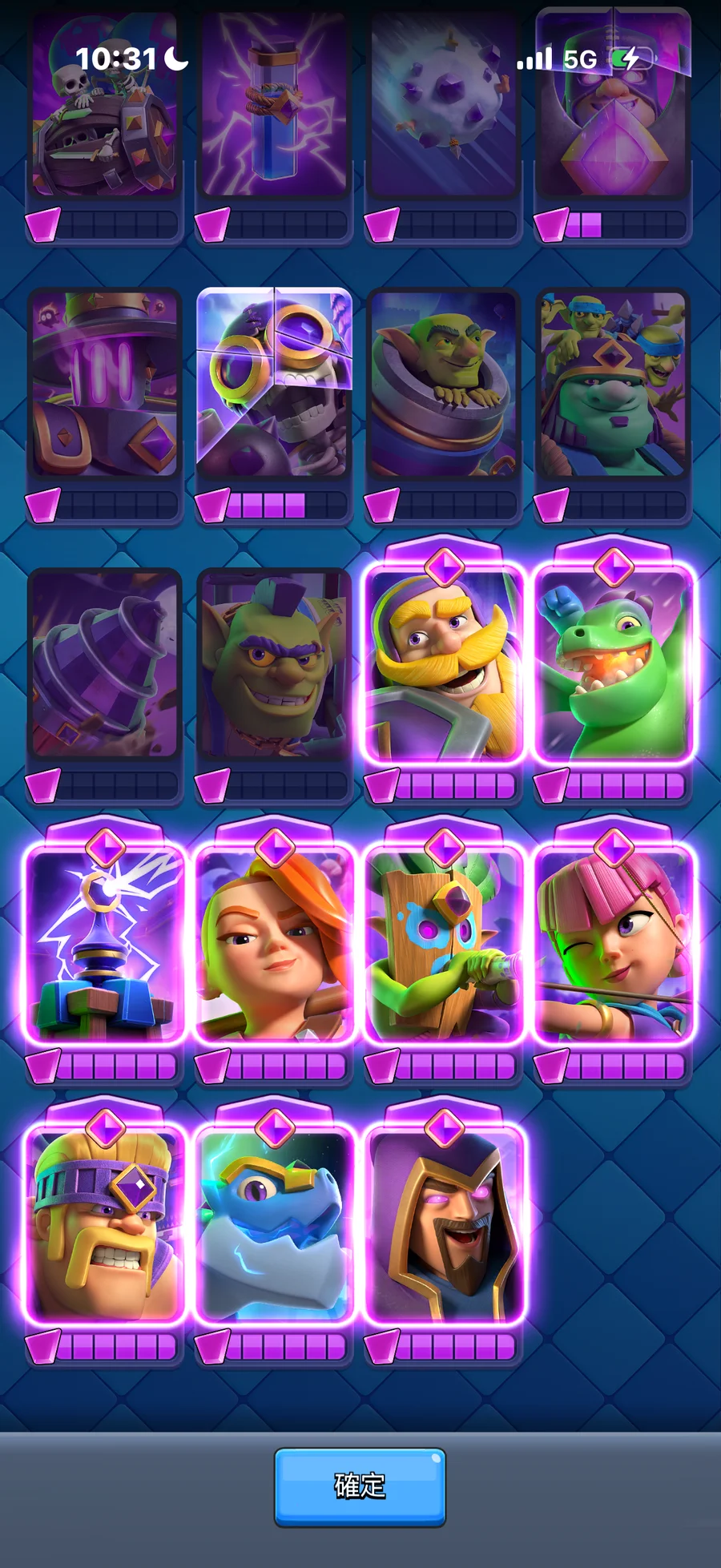Select the Bomber card with goggles
The width and height of the screenshot is (721, 1568).
point(275,383)
